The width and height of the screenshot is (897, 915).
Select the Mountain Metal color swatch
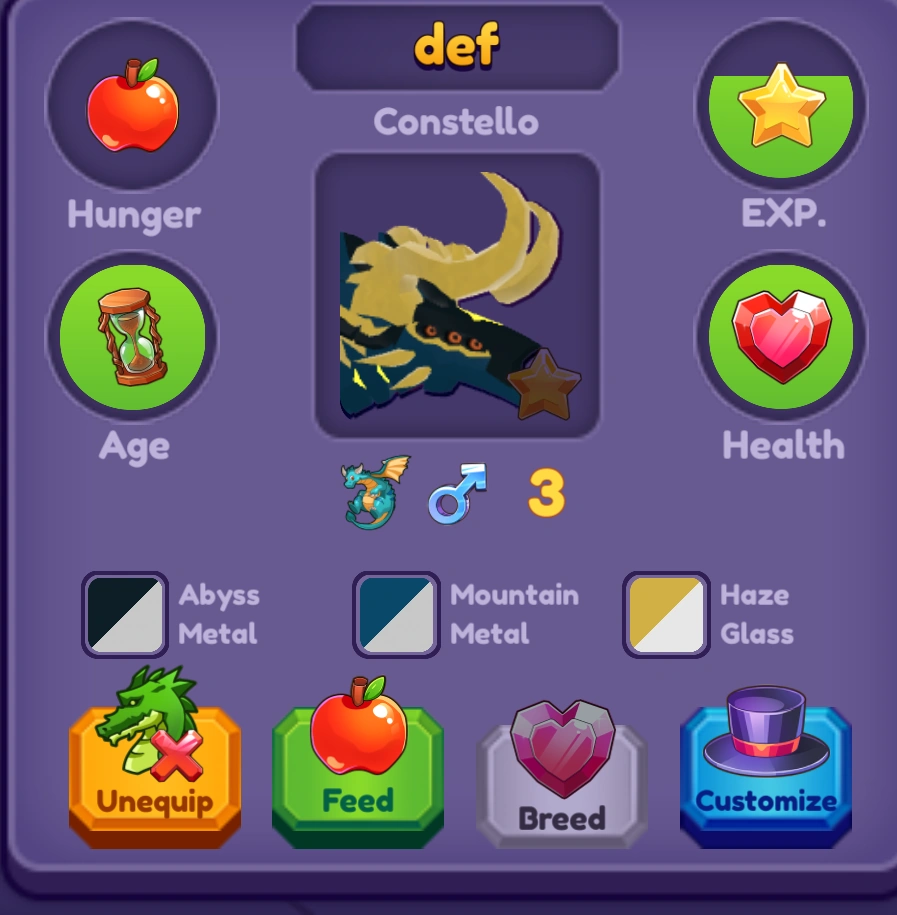pyautogui.click(x=396, y=614)
